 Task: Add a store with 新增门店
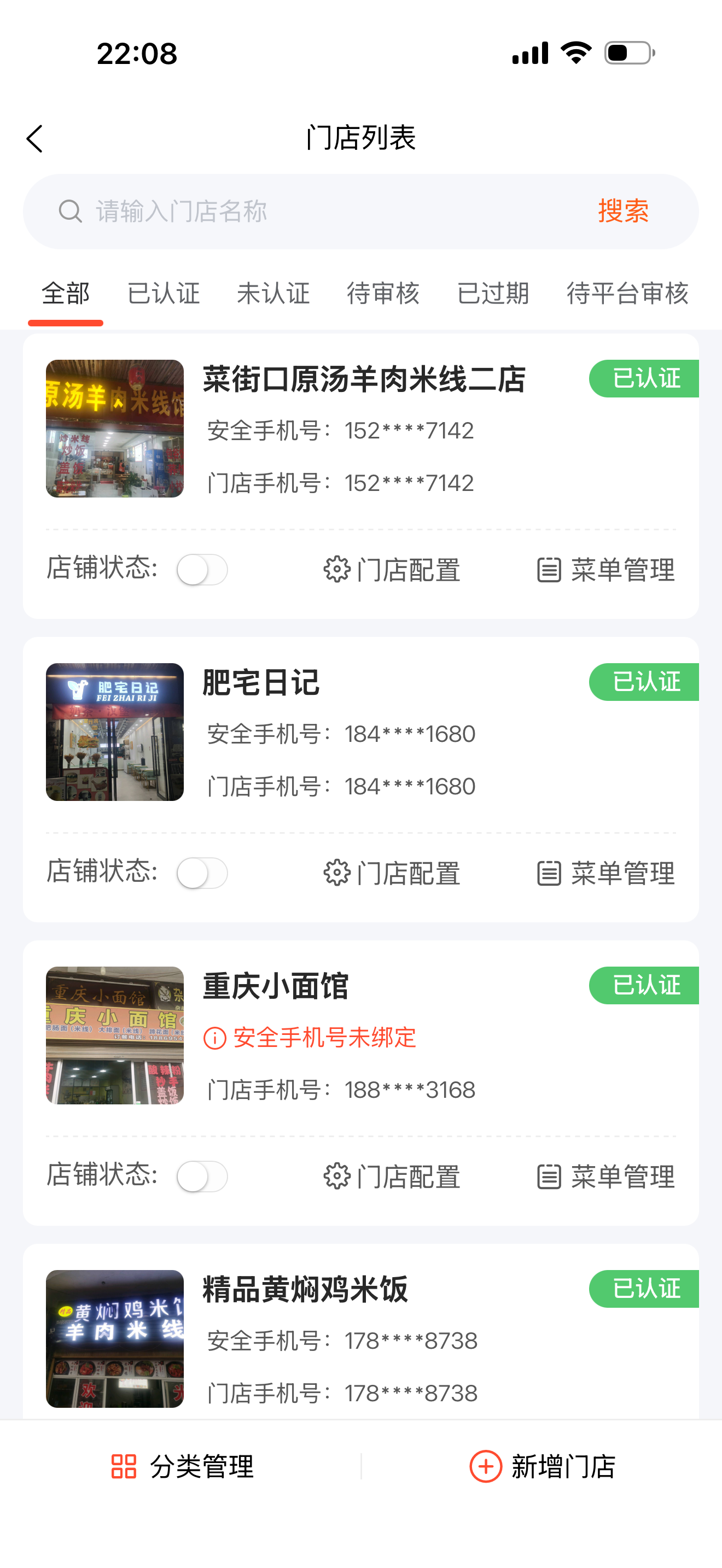pos(542,1466)
